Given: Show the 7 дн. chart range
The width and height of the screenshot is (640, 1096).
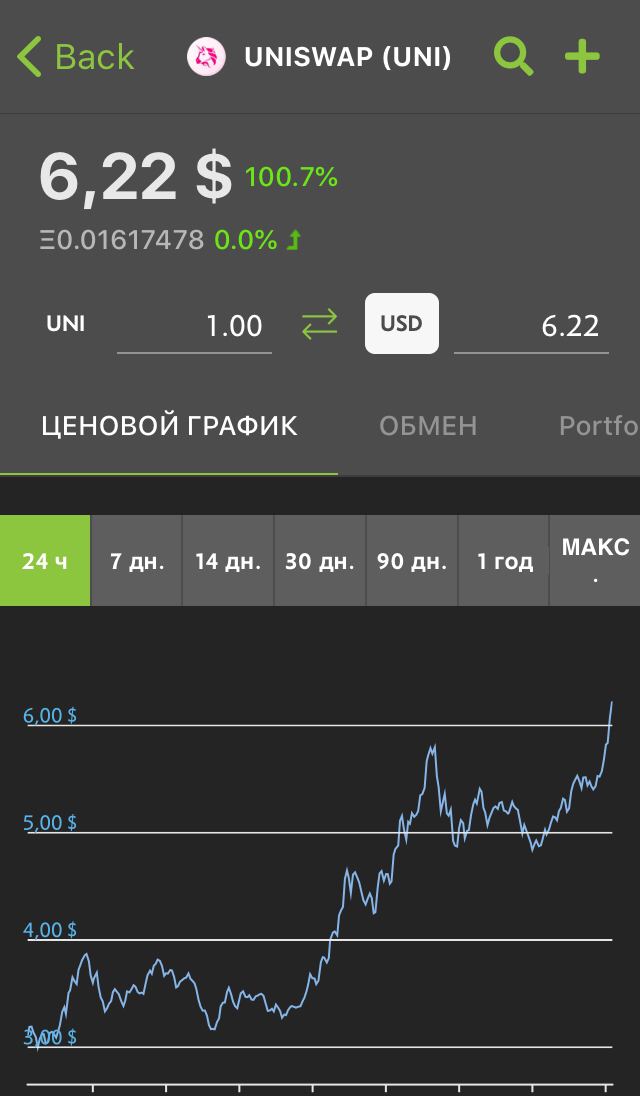Looking at the screenshot, I should (137, 561).
